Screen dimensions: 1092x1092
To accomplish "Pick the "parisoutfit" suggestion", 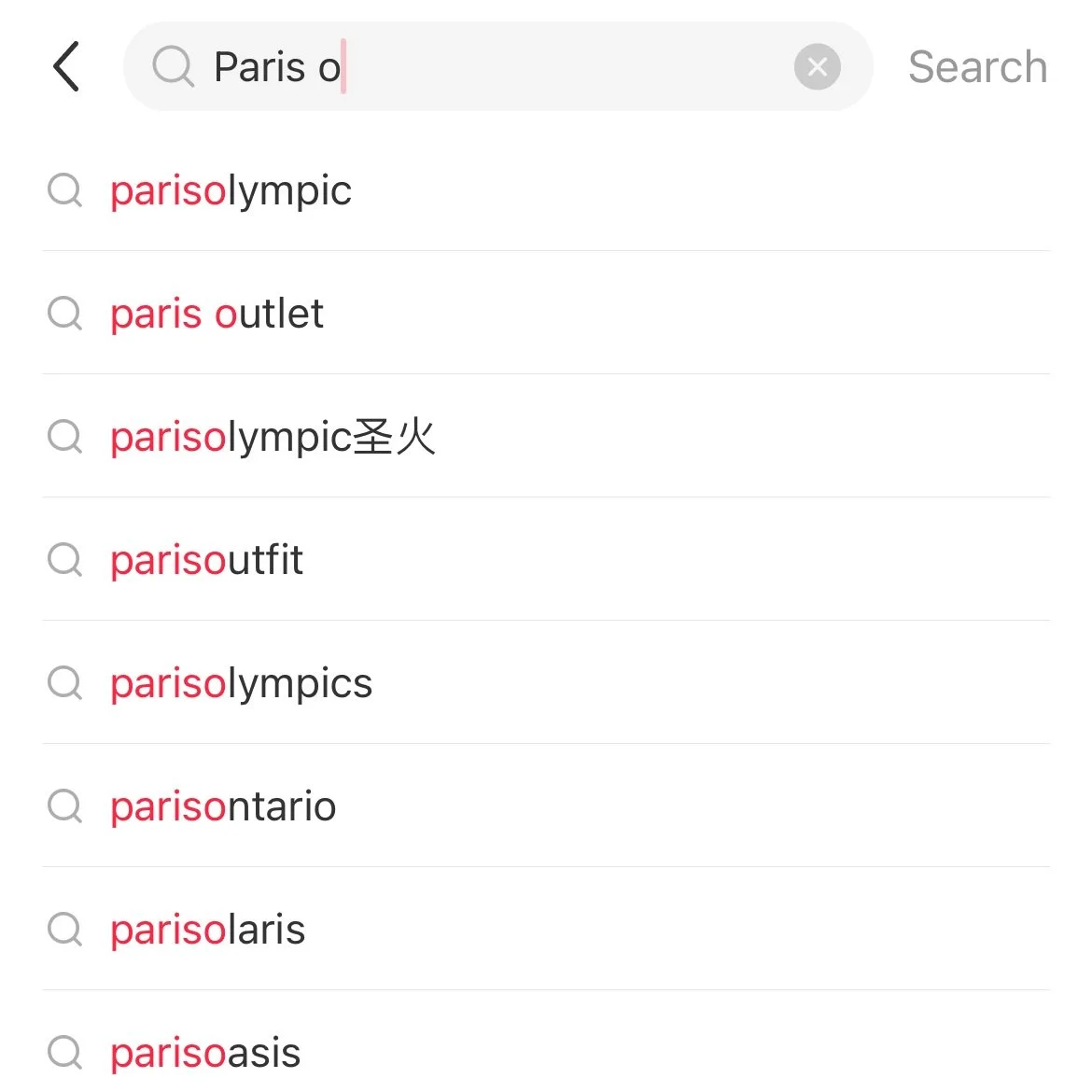I will click(207, 561).
